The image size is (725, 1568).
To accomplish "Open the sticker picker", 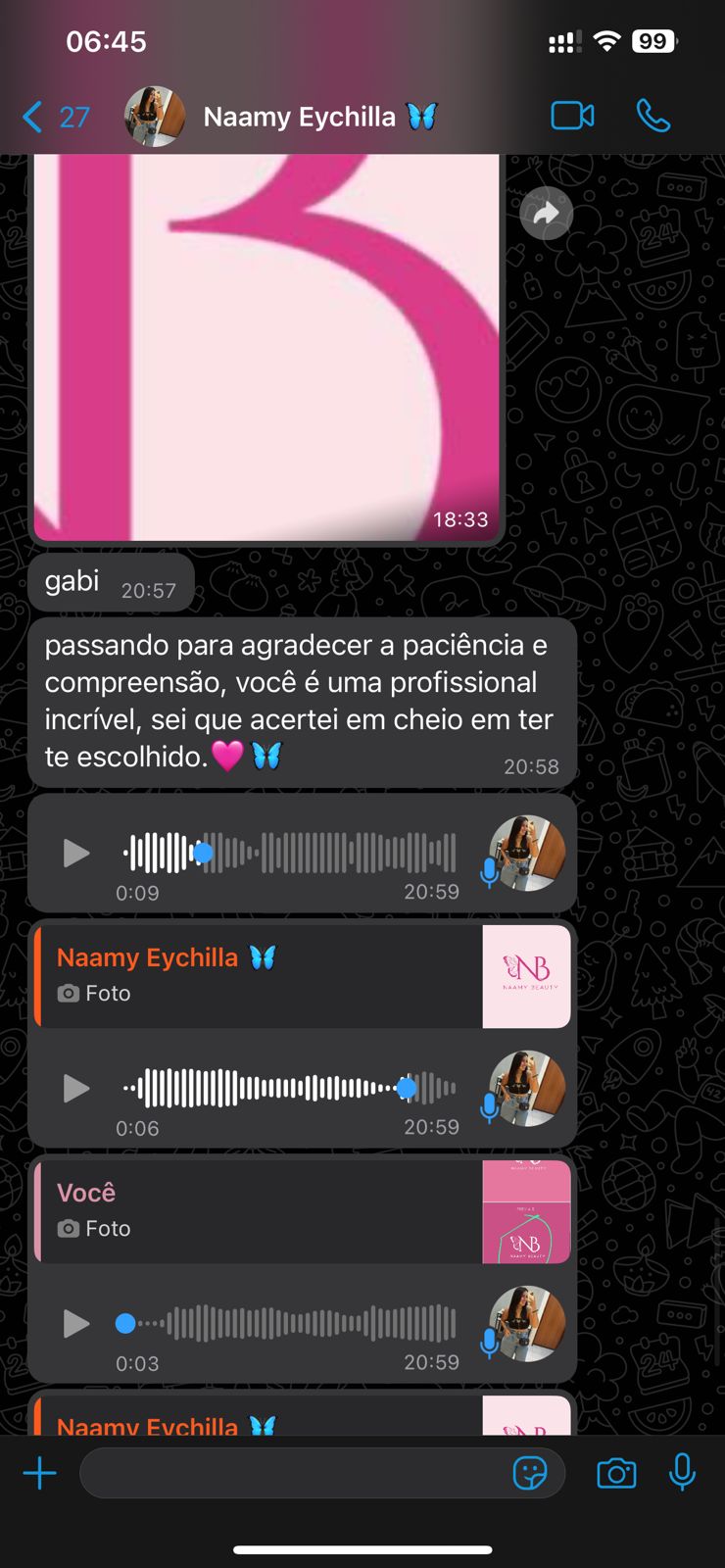I will pos(530,1473).
